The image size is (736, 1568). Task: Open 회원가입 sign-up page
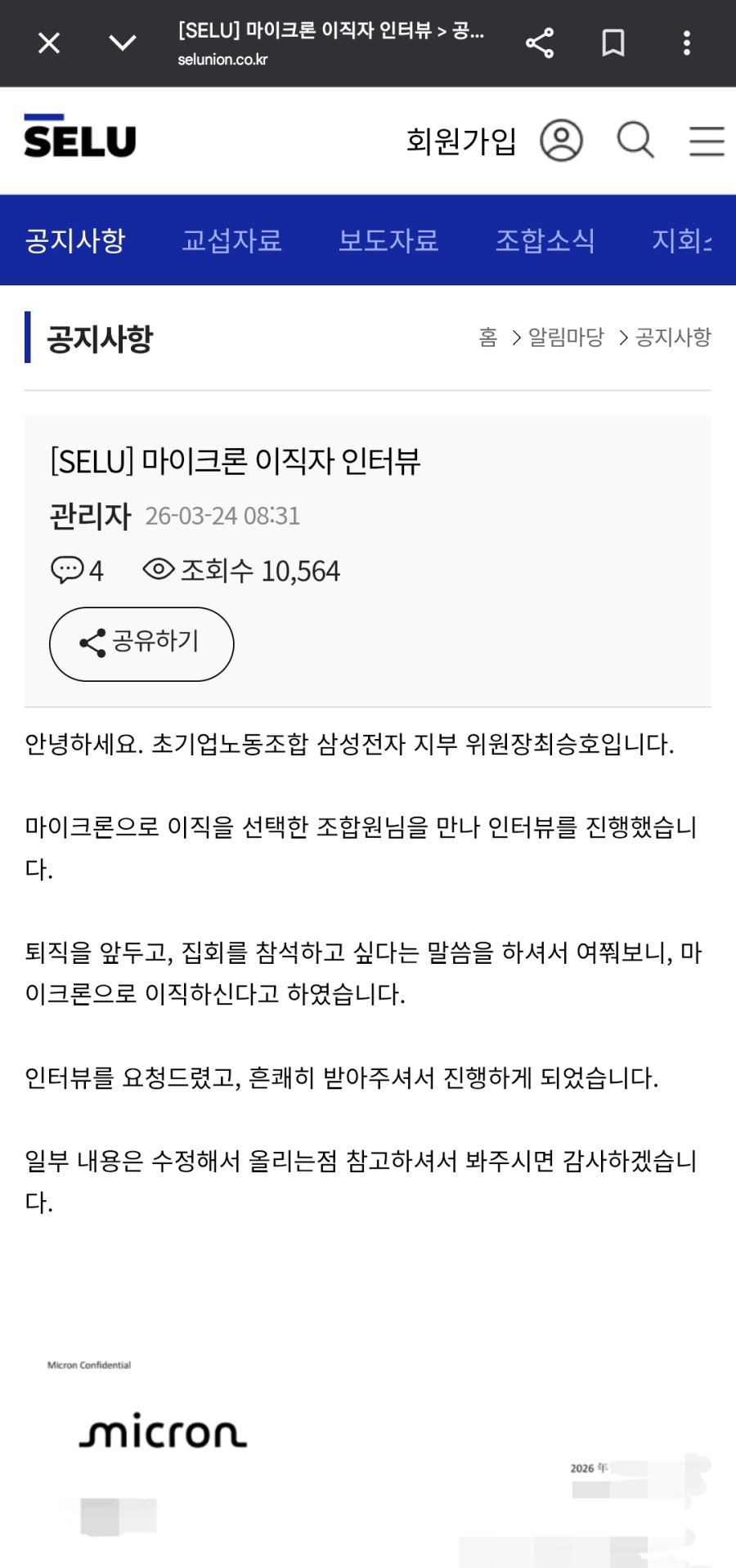pyautogui.click(x=461, y=141)
